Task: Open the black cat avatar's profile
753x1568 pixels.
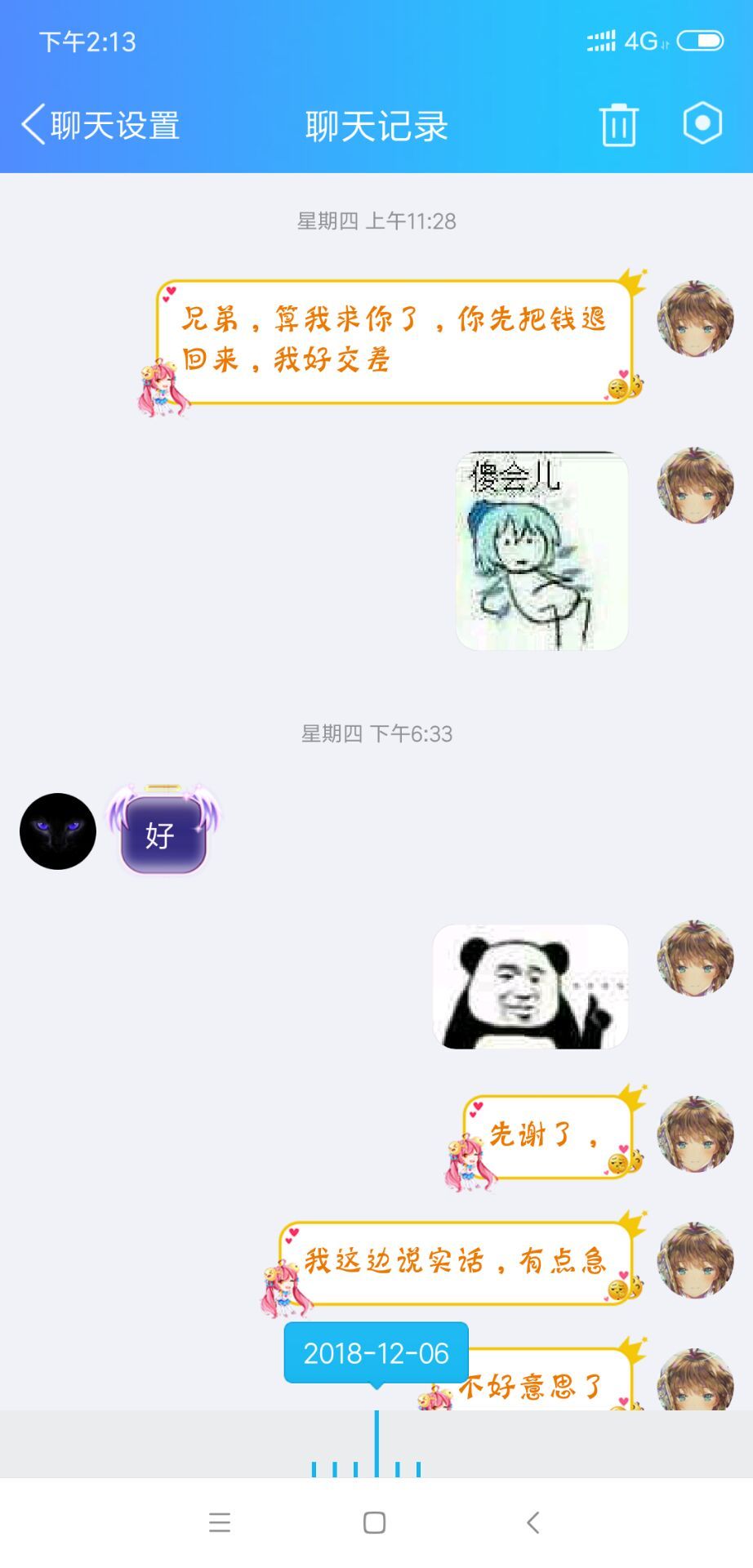Action: click(58, 831)
